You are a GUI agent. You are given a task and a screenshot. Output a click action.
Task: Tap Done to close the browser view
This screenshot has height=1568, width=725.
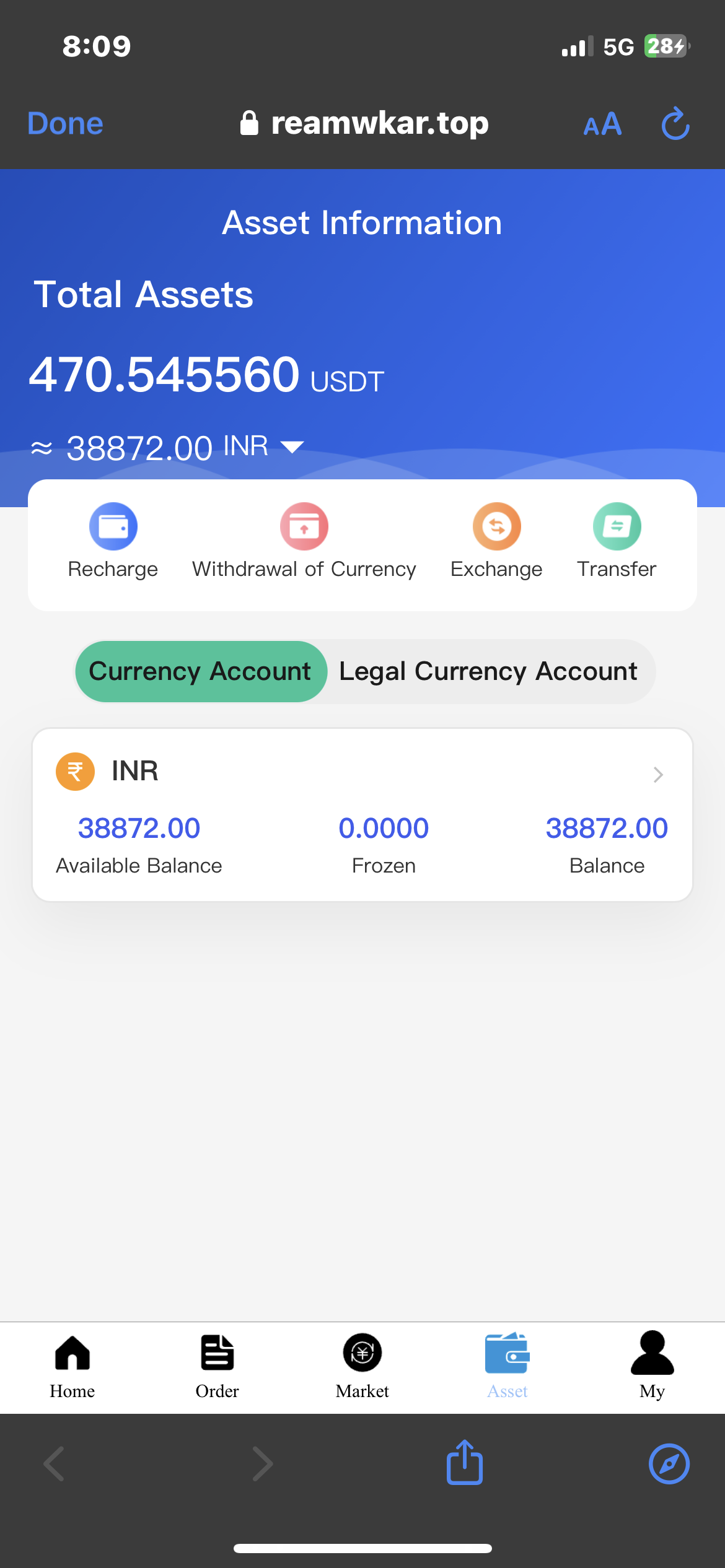[65, 124]
